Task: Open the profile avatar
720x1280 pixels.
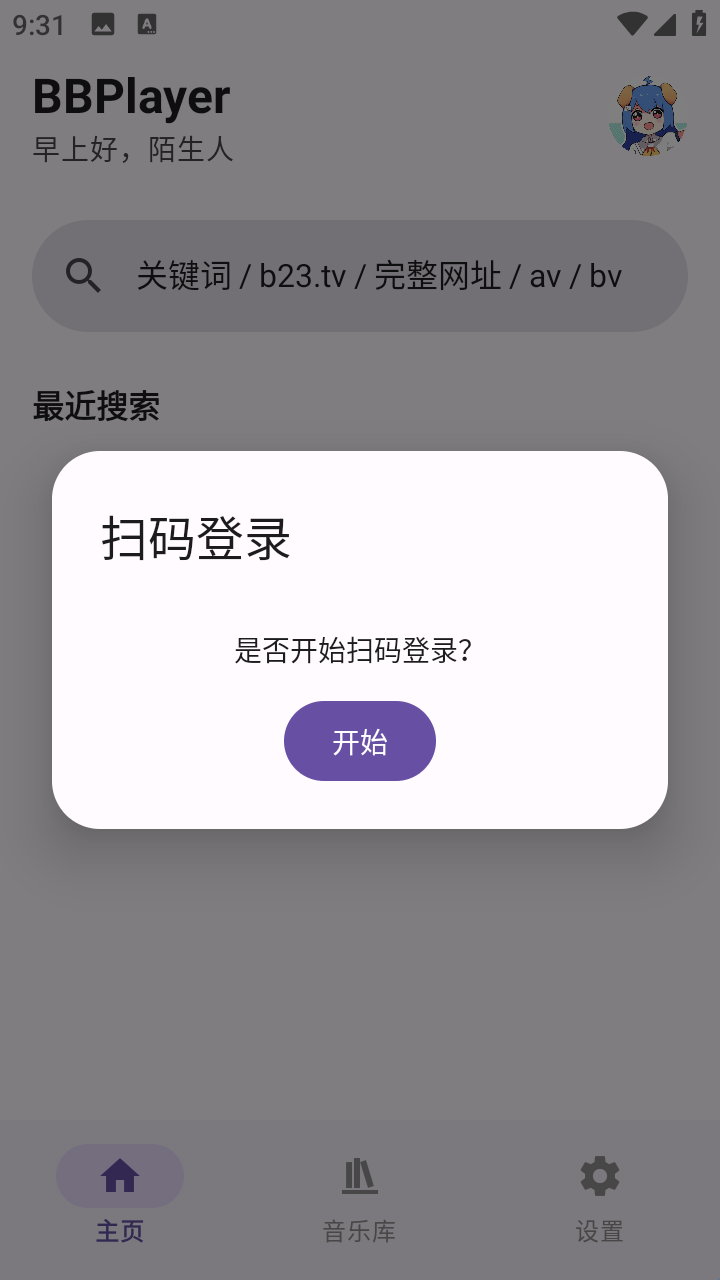Action: point(648,116)
